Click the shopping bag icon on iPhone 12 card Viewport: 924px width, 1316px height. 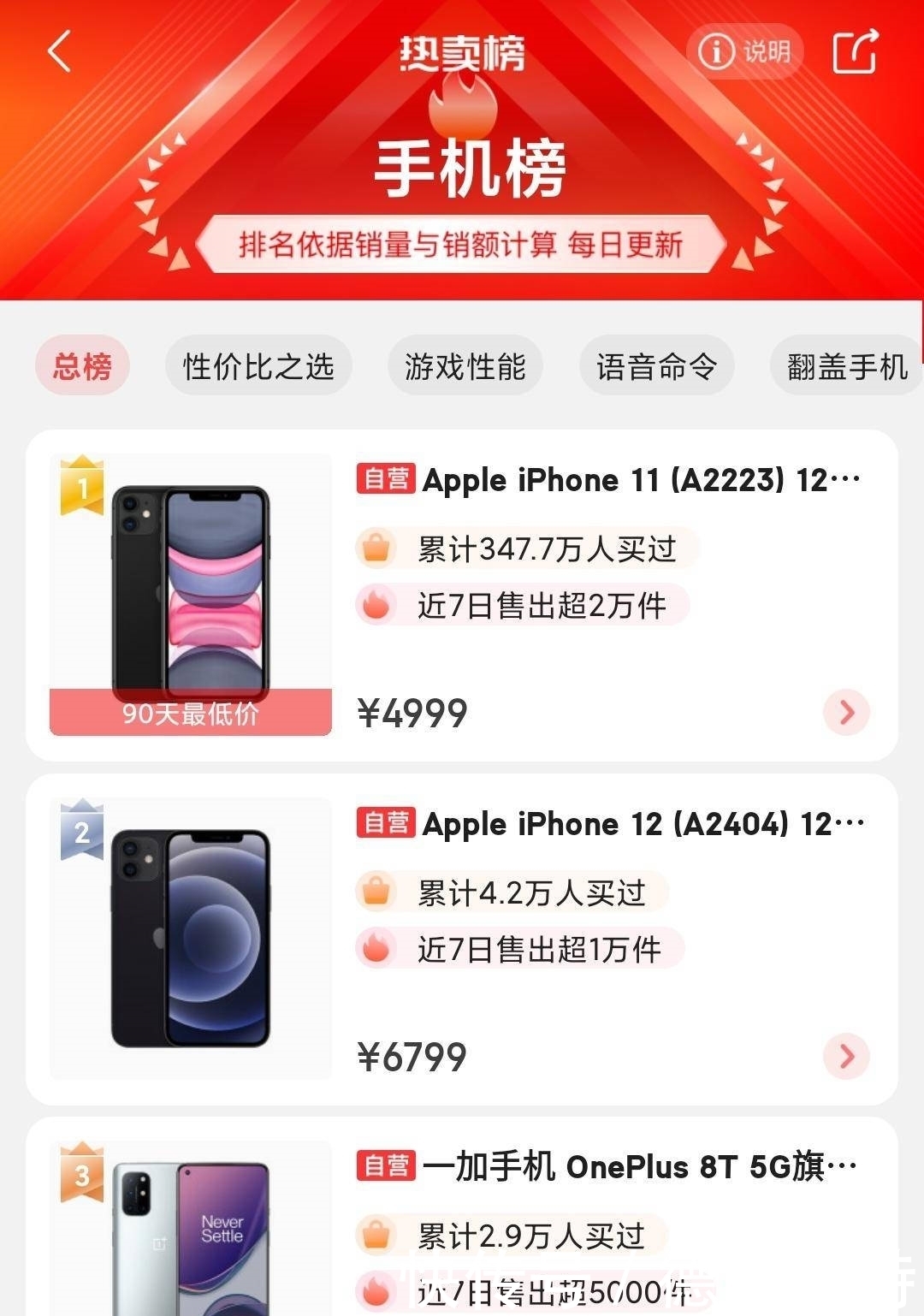[376, 892]
